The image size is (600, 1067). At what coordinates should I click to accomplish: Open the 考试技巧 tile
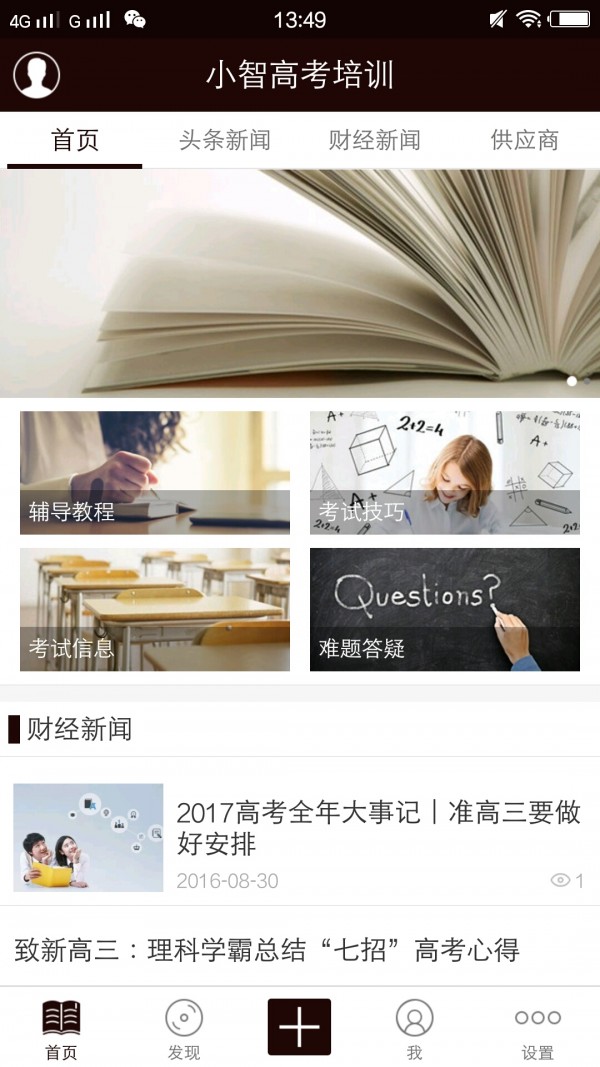[444, 472]
